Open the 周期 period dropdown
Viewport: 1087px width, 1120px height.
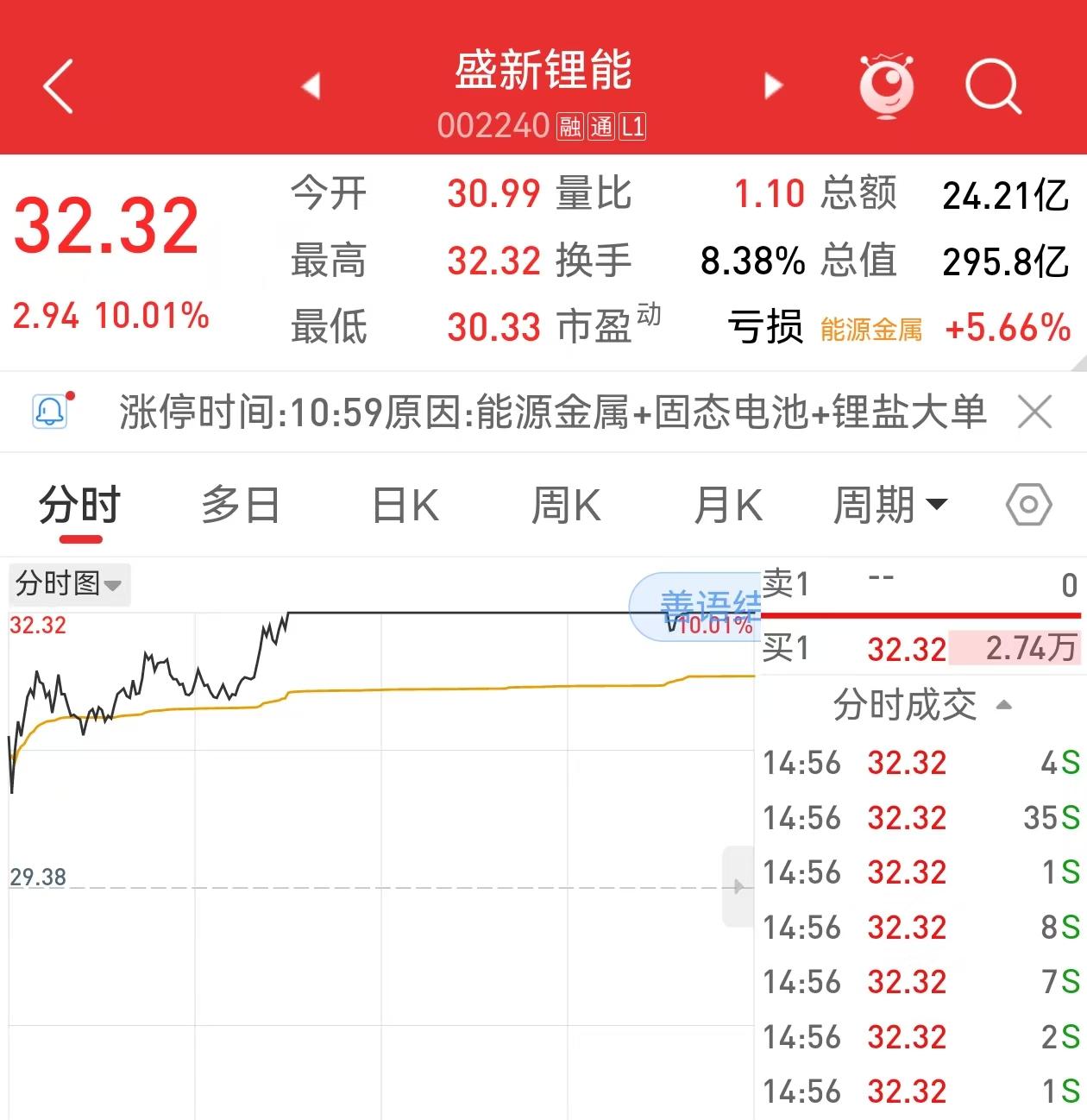[x=889, y=507]
